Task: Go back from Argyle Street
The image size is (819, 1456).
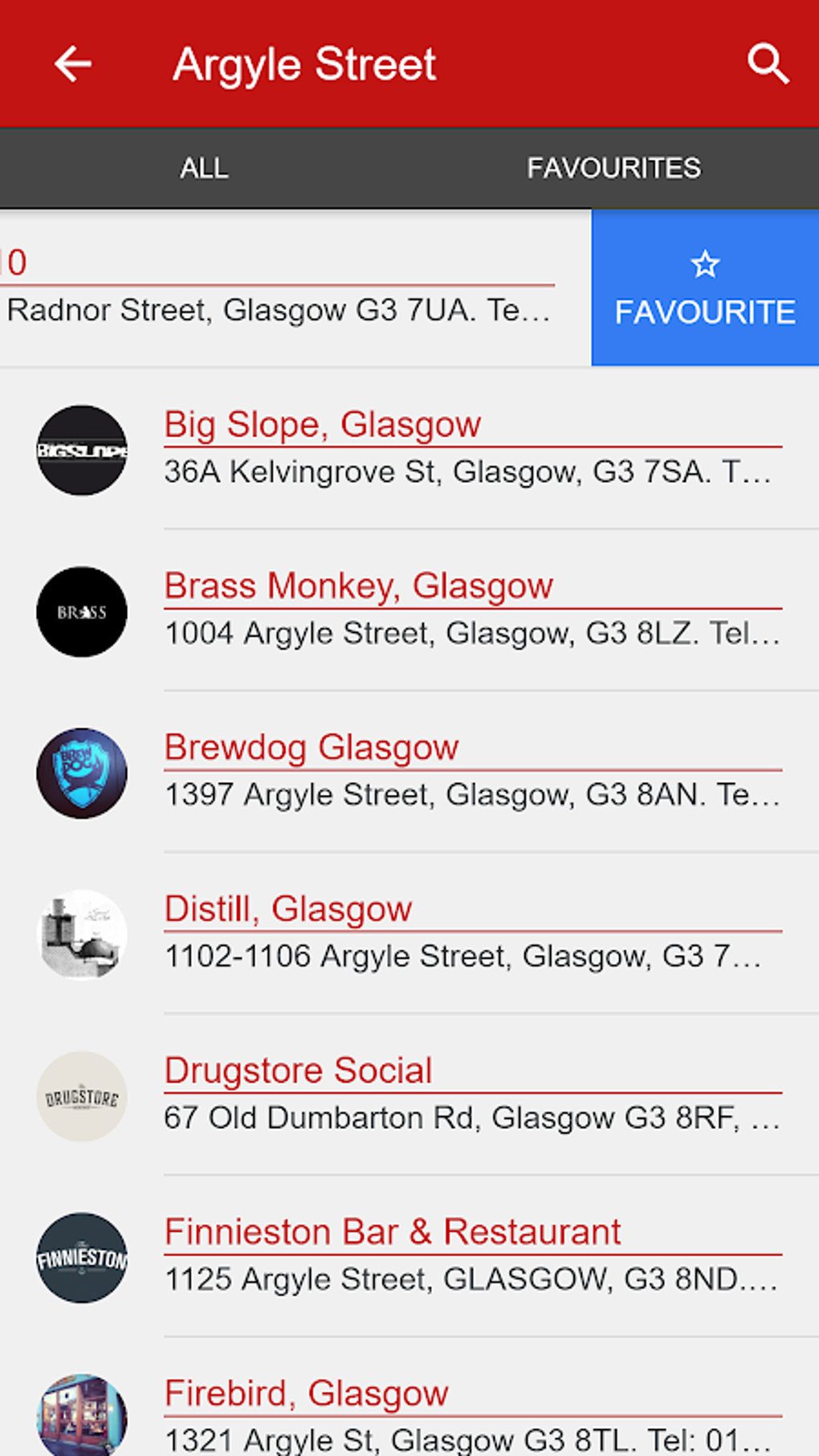Action: [73, 64]
